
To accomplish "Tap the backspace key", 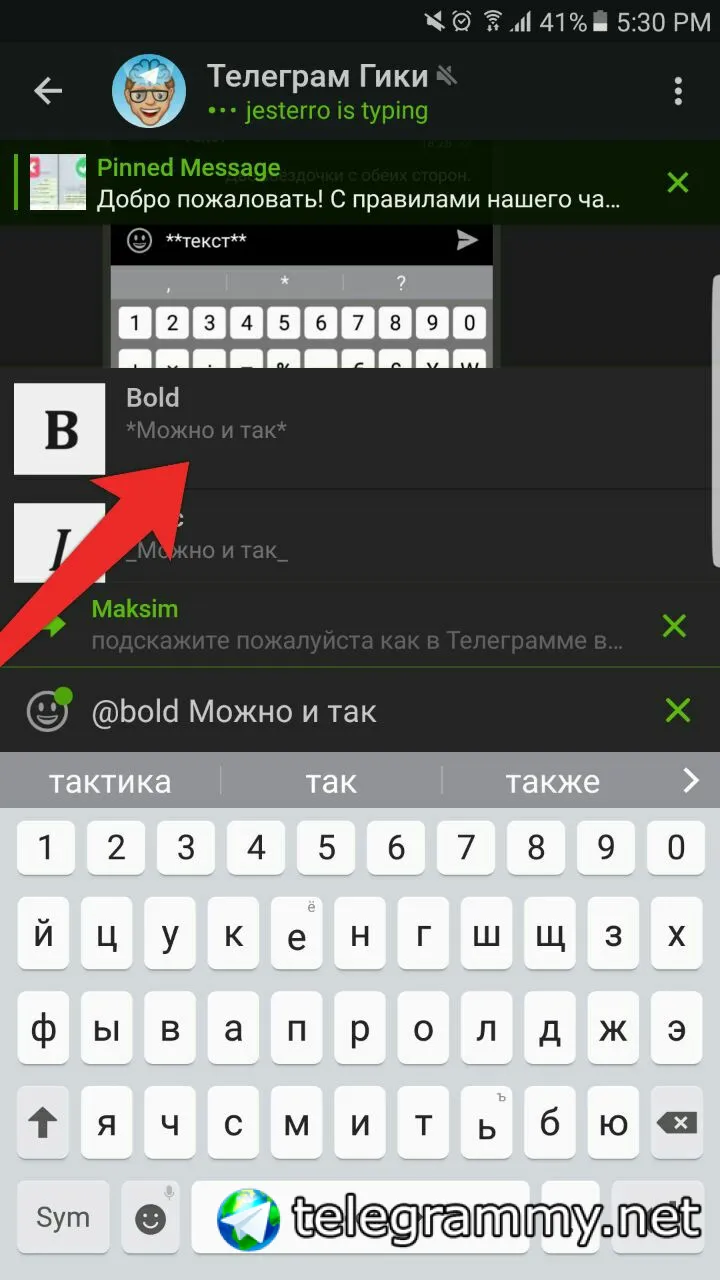I will (x=676, y=1123).
